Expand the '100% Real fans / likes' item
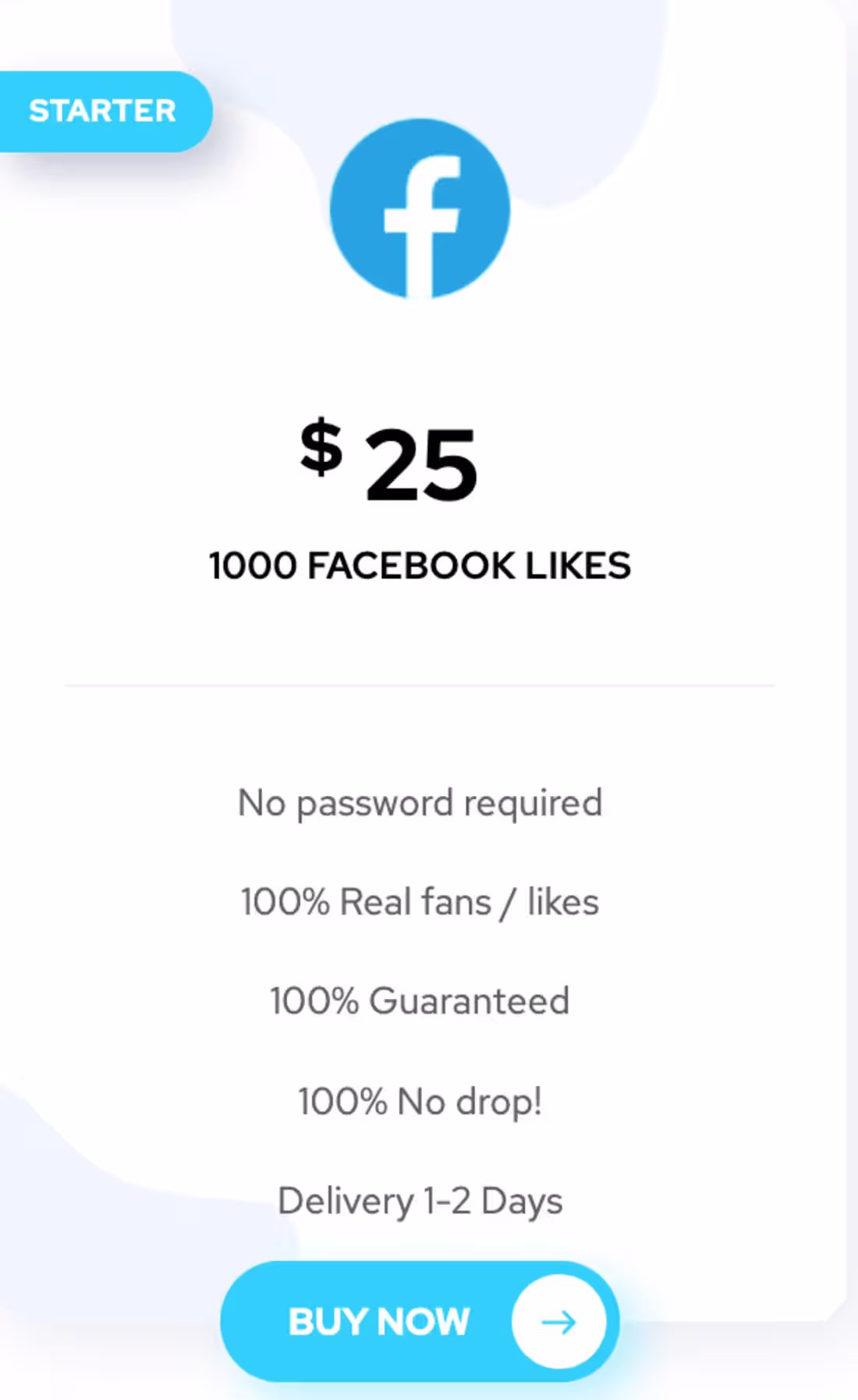This screenshot has width=858, height=1400. coord(419,901)
